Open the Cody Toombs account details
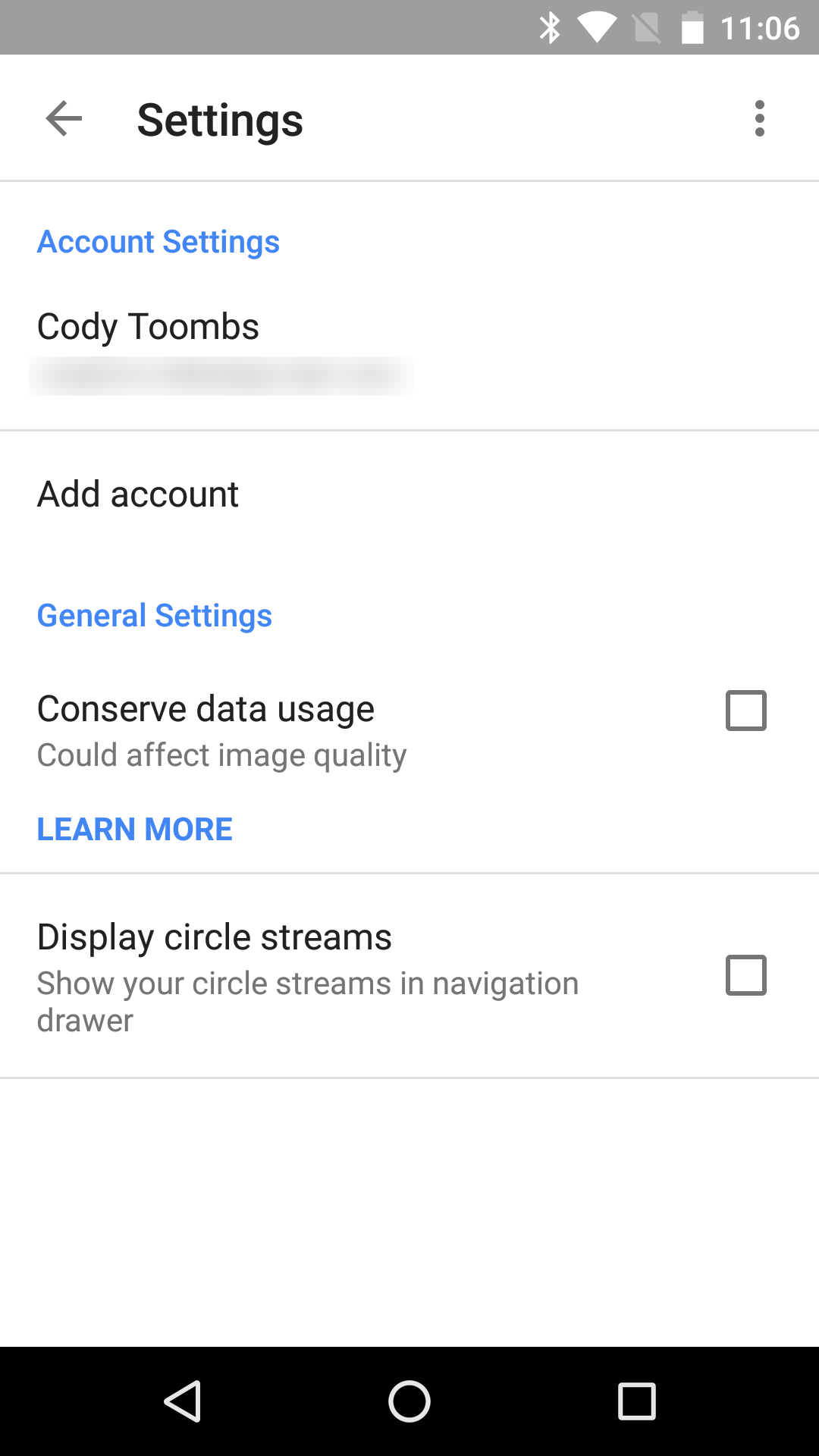 click(149, 327)
